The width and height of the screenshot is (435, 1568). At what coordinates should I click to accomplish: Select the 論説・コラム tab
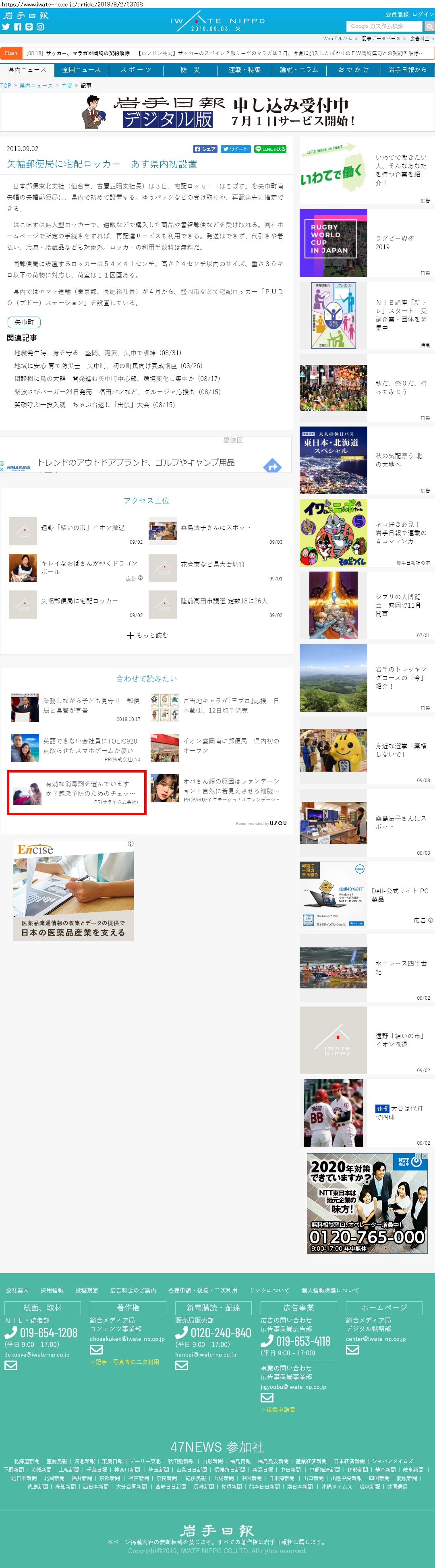[x=299, y=70]
